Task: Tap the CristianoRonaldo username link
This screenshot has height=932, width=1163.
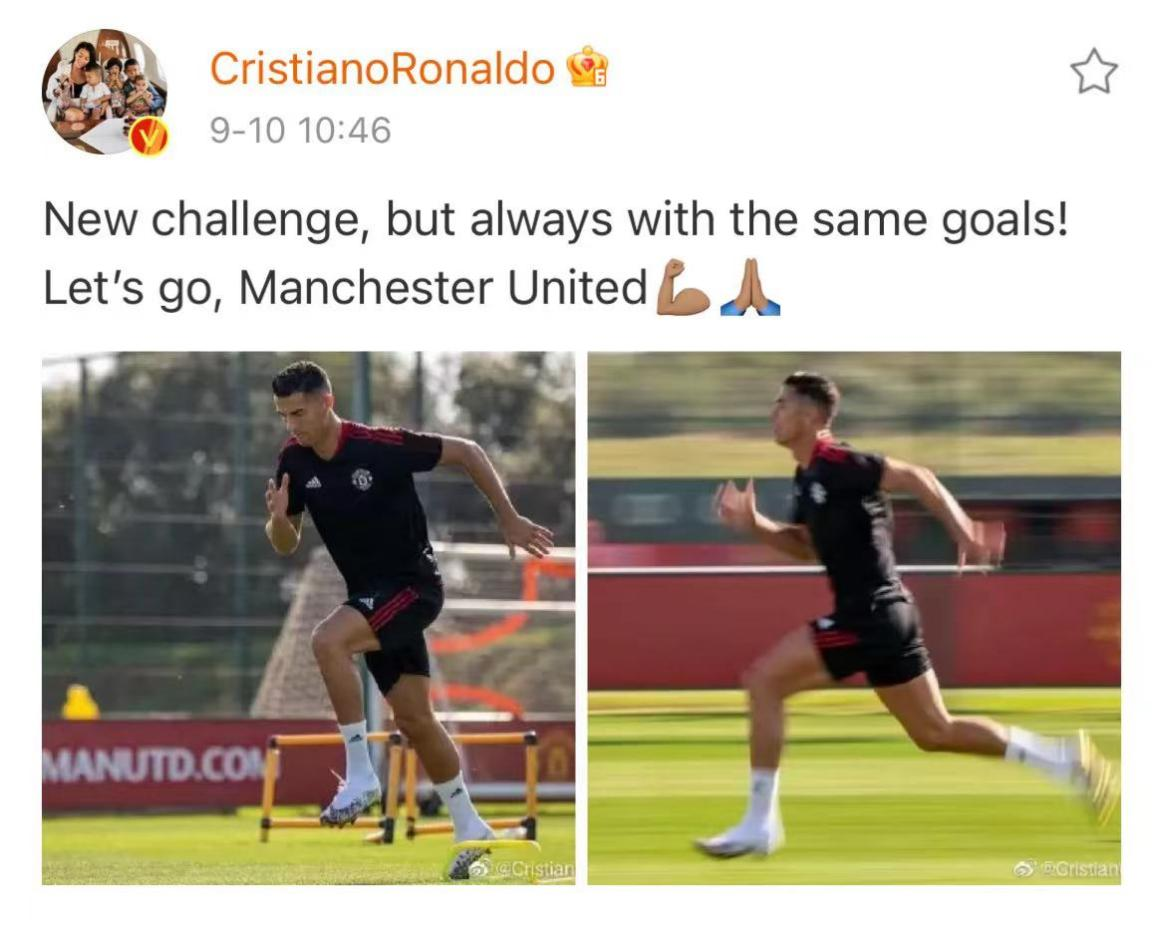Action: [x=382, y=69]
